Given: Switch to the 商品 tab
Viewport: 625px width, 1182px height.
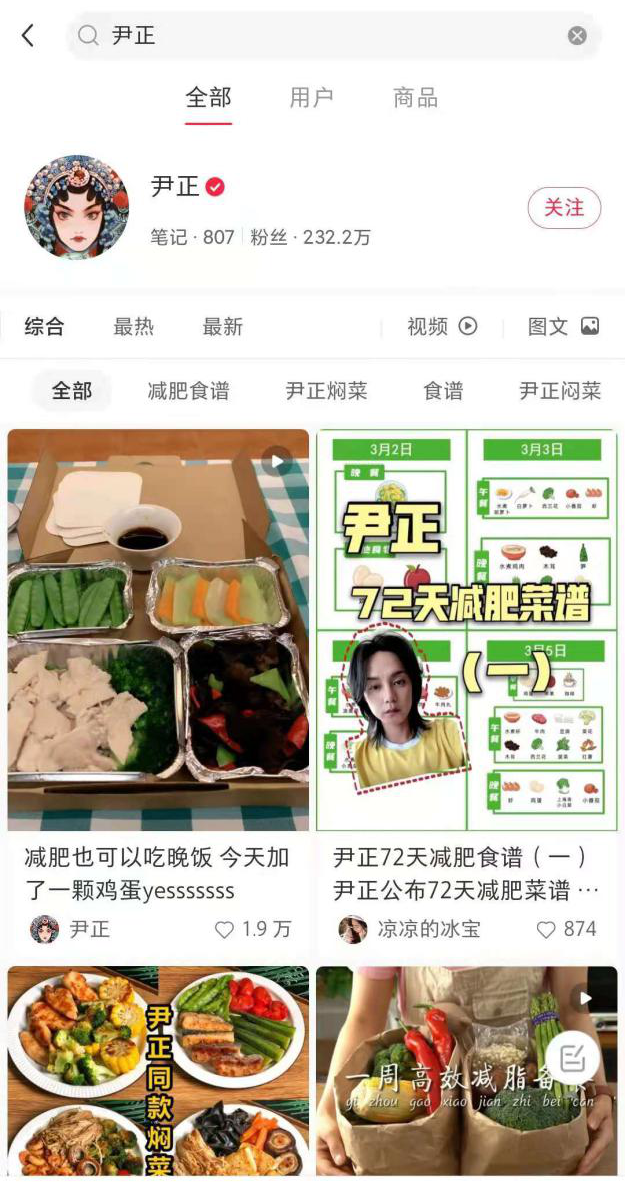Looking at the screenshot, I should (415, 98).
